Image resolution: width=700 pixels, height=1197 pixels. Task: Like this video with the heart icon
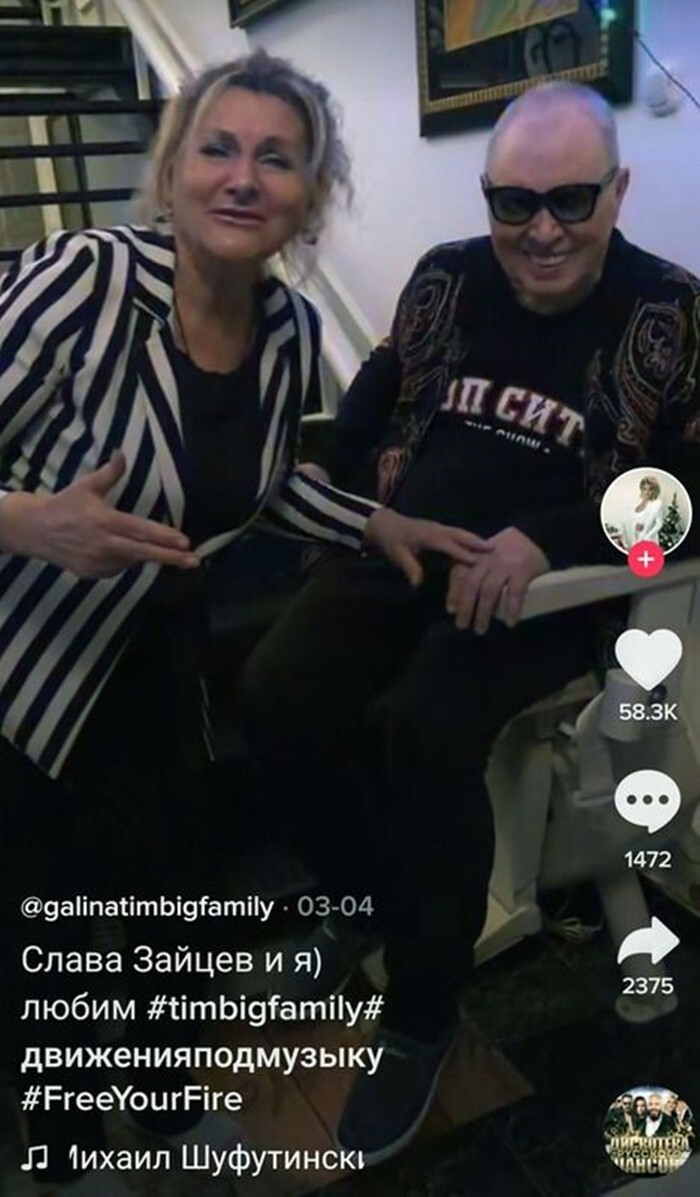pyautogui.click(x=647, y=660)
